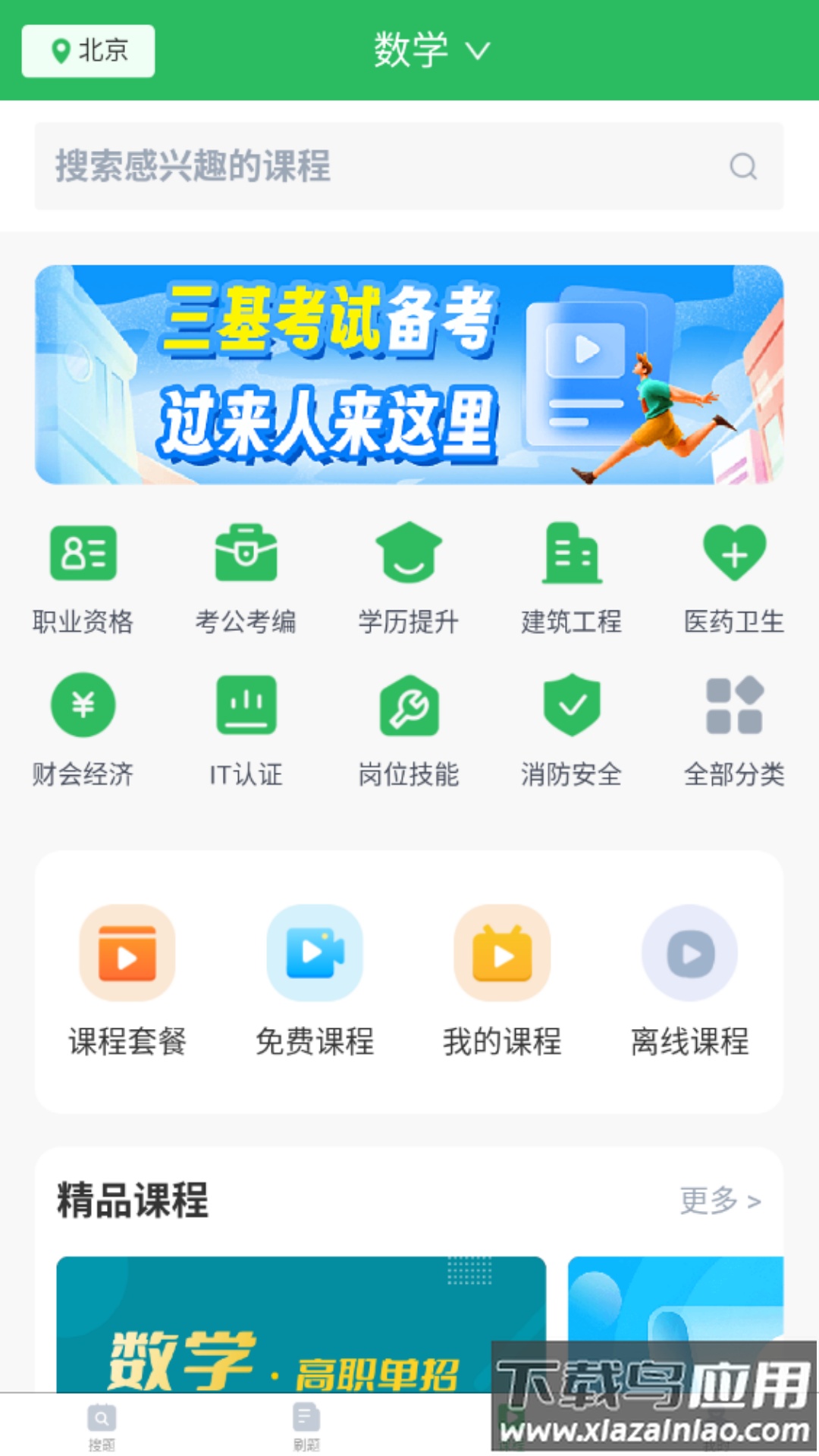
Task: Tap the 财会经济 yuan symbol icon
Action: click(83, 705)
